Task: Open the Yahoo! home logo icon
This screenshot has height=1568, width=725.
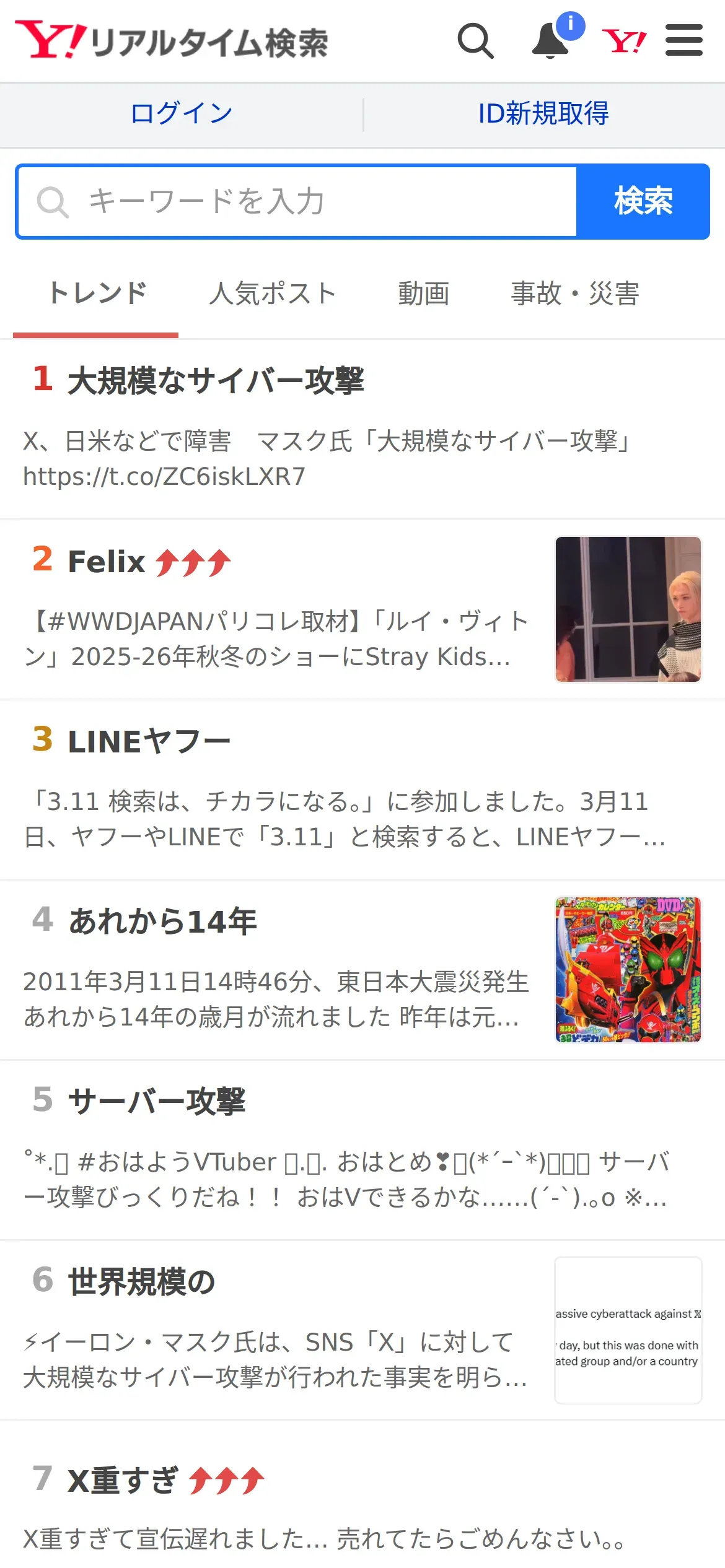Action: tap(624, 41)
